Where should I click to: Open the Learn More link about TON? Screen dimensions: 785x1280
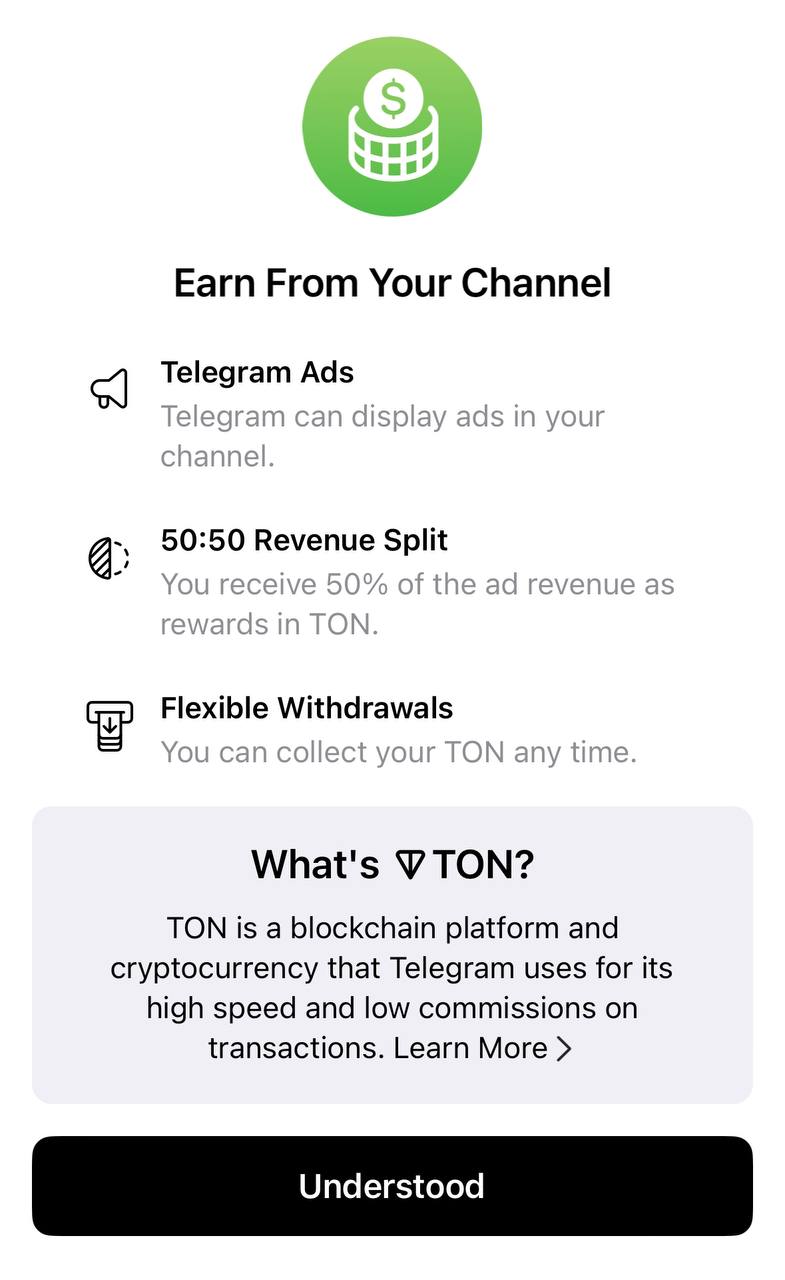tap(482, 1048)
